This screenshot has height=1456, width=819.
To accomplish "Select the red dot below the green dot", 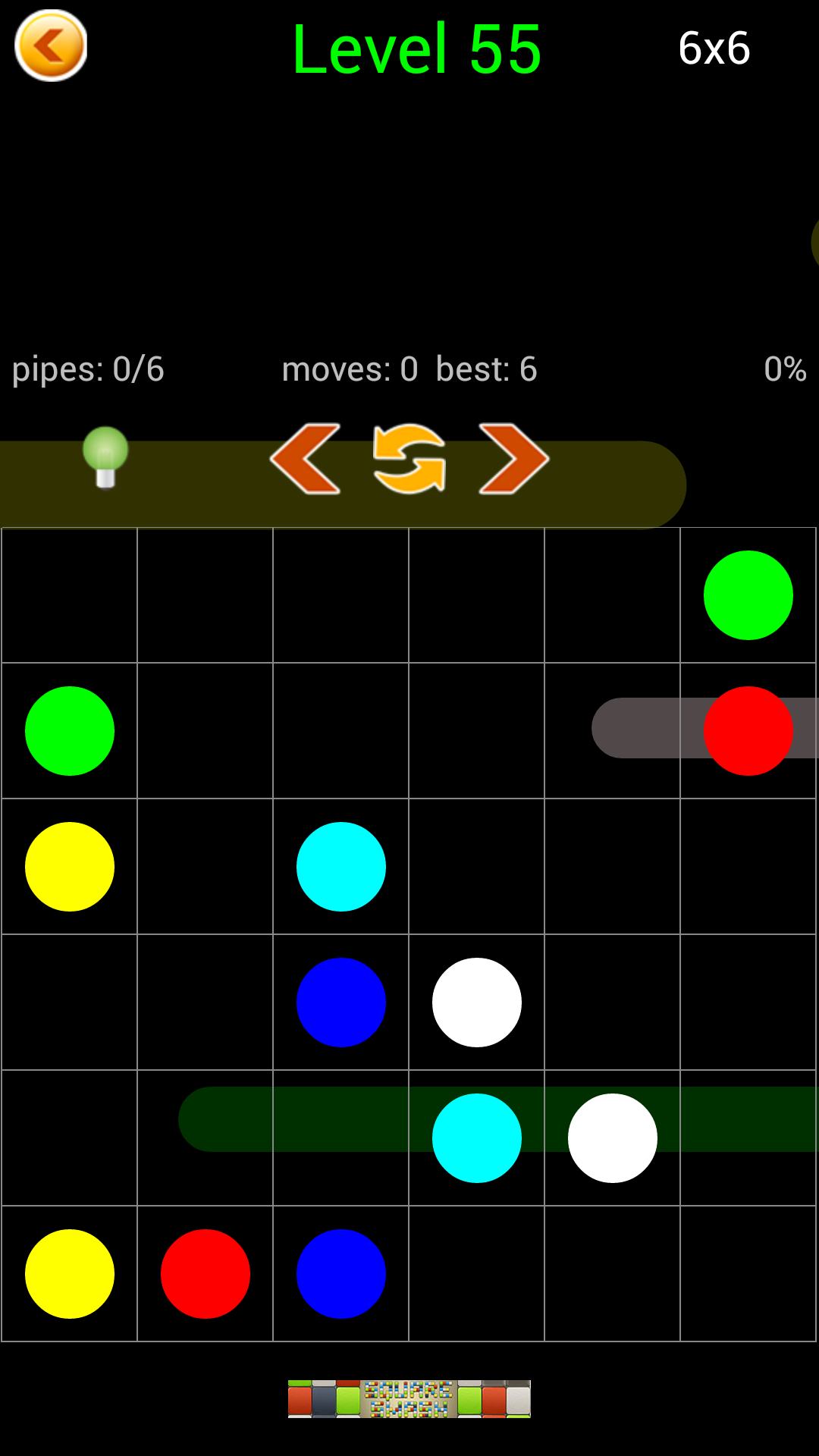I will coord(748,731).
